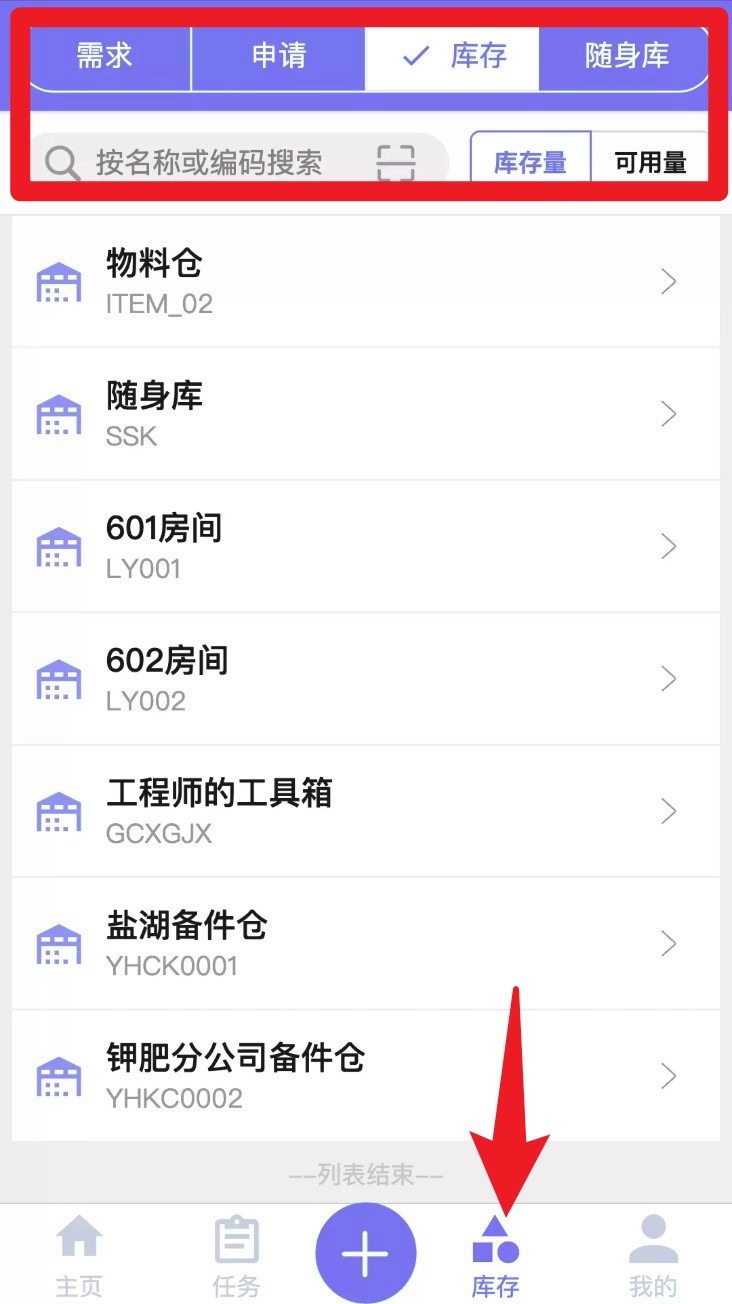Open the 随身库 SSK warehouse row
Screen dimensions: 732x1304
366,414
